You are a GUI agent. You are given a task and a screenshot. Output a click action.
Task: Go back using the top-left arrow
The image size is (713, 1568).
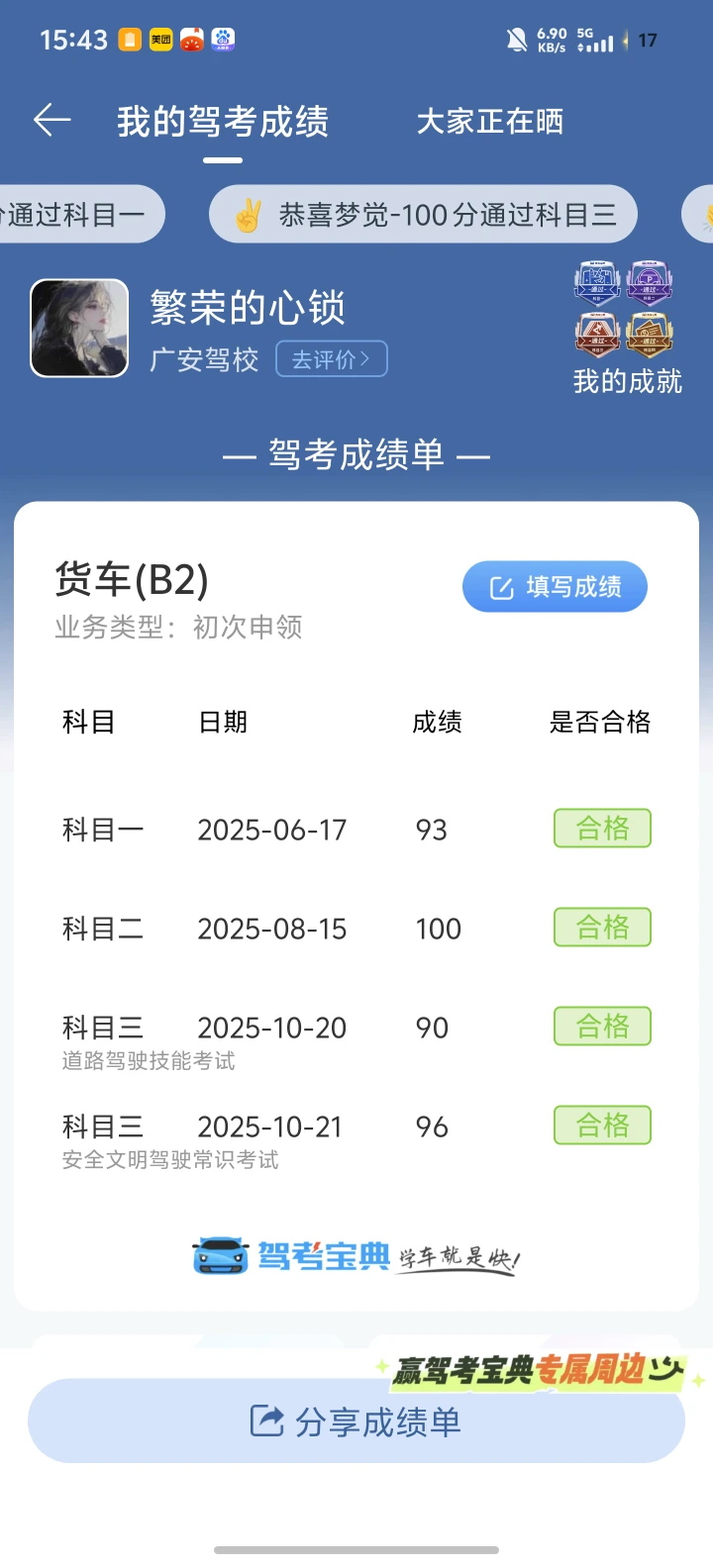(51, 121)
